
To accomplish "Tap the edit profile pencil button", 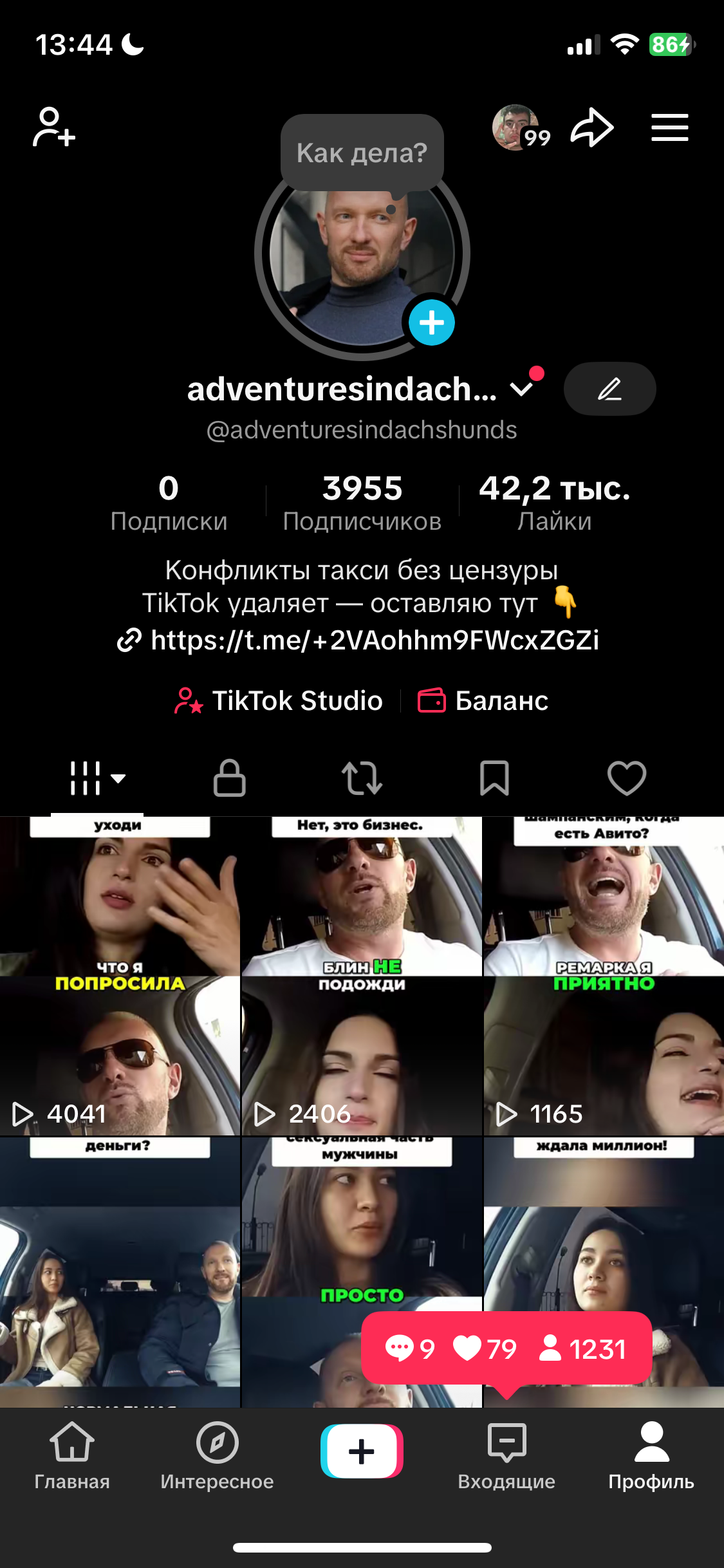I will tap(609, 389).
